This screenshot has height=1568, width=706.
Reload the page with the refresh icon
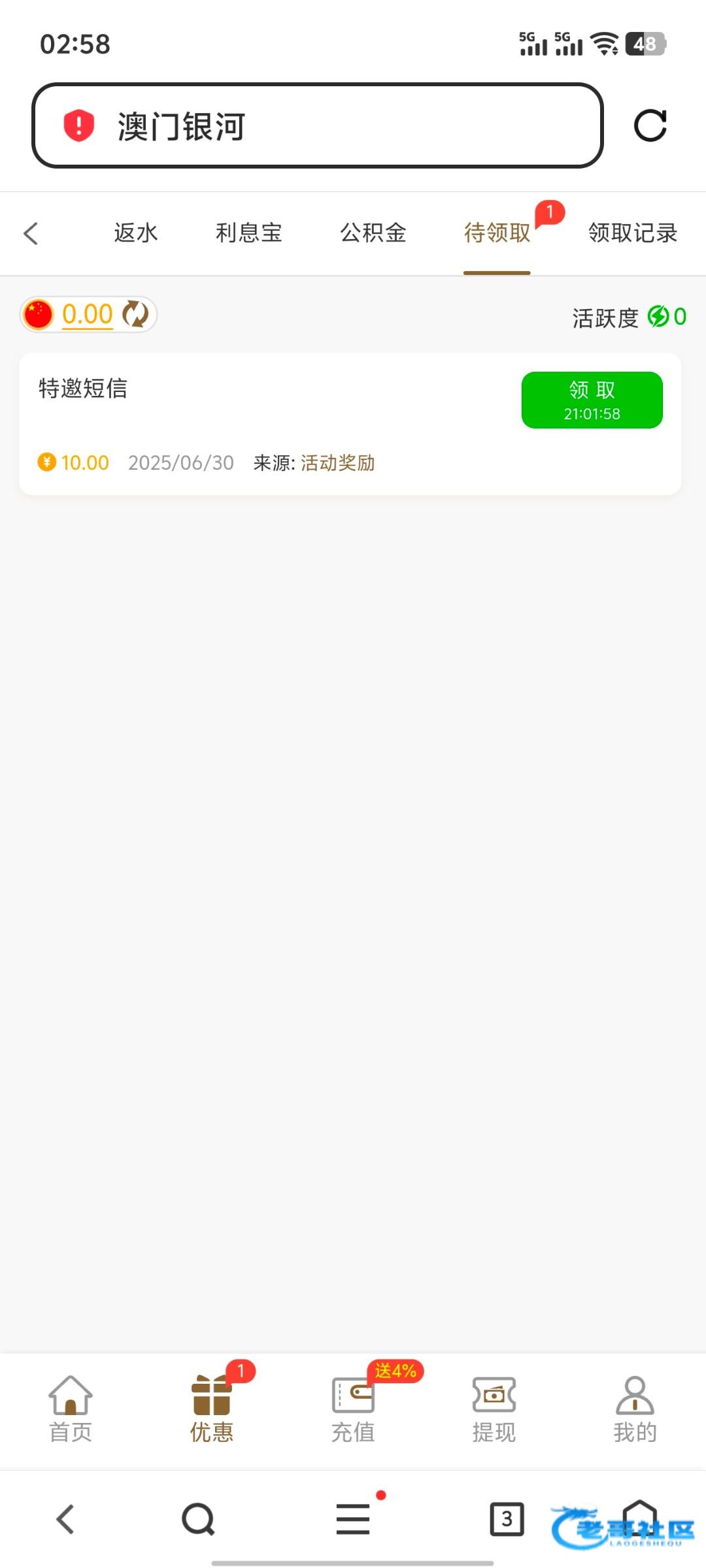click(650, 125)
